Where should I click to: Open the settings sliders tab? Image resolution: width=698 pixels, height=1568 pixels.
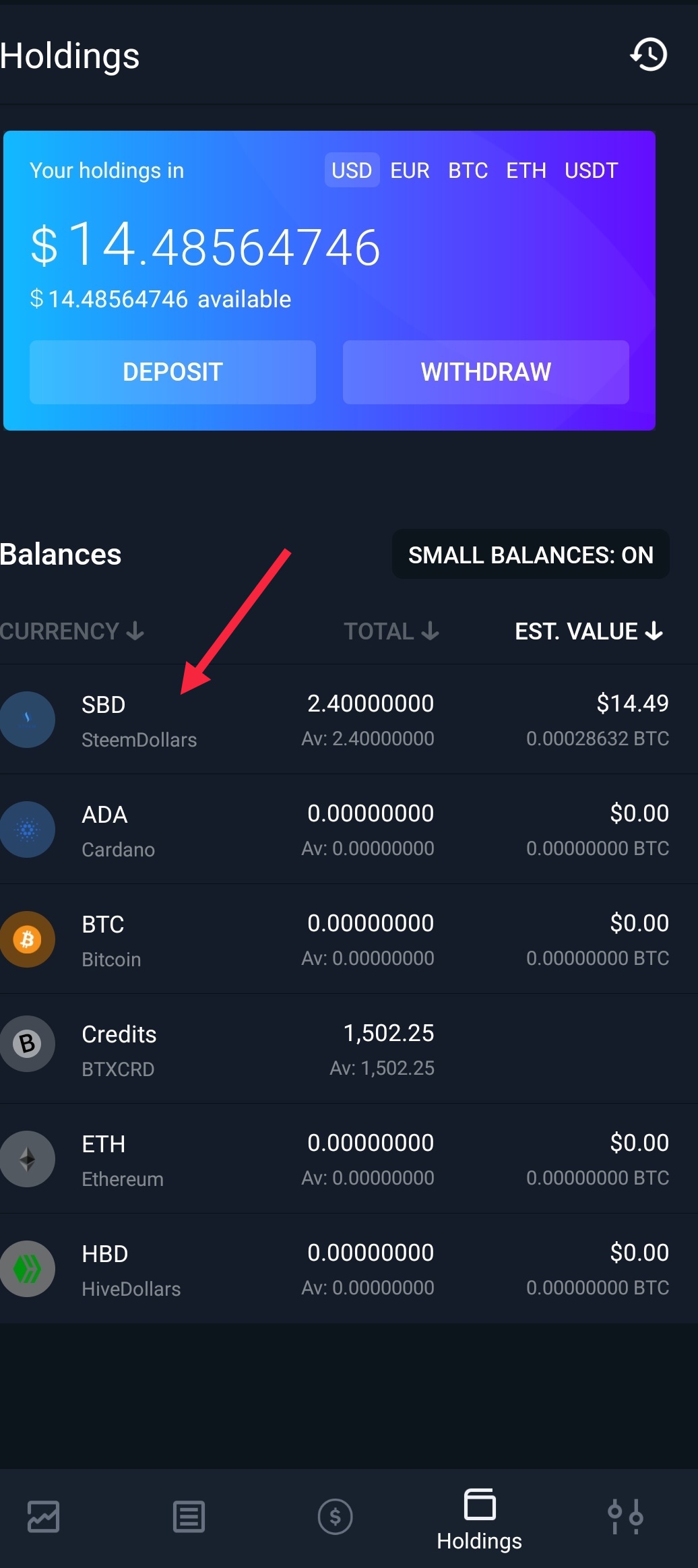pos(625,1517)
